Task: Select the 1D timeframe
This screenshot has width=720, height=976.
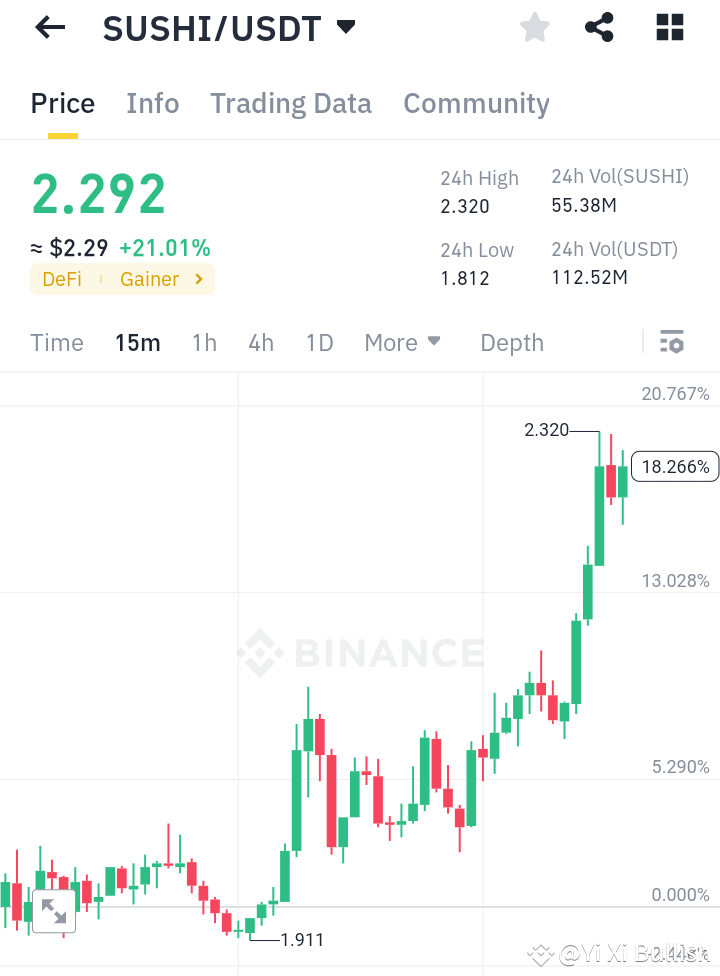Action: coord(319,342)
